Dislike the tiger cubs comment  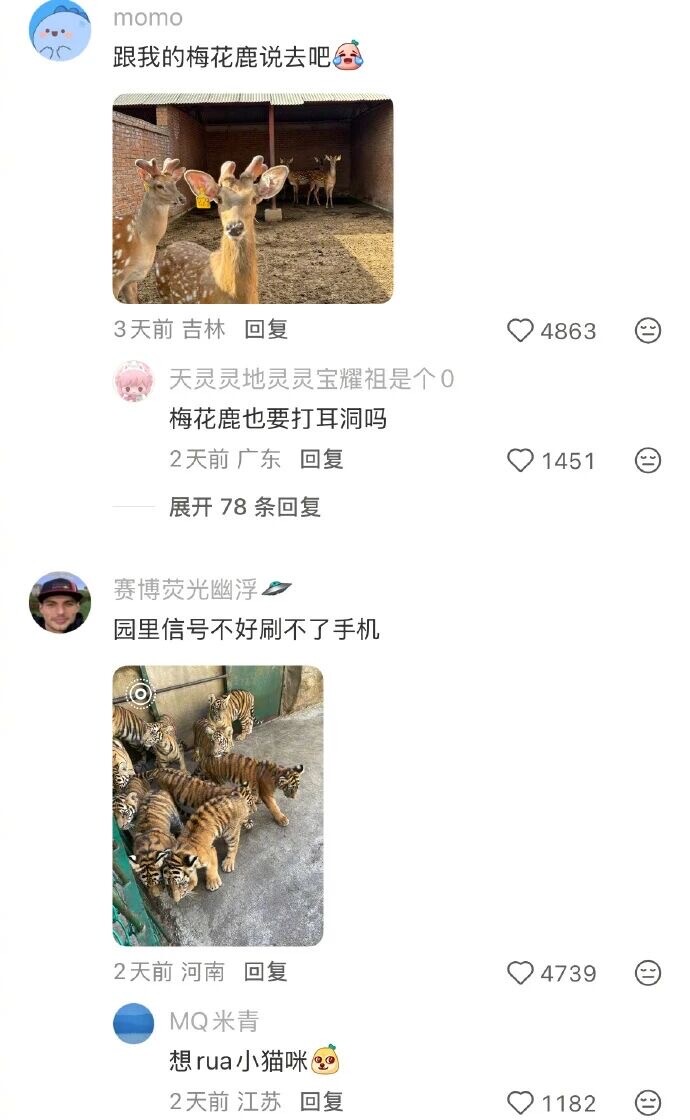click(648, 972)
